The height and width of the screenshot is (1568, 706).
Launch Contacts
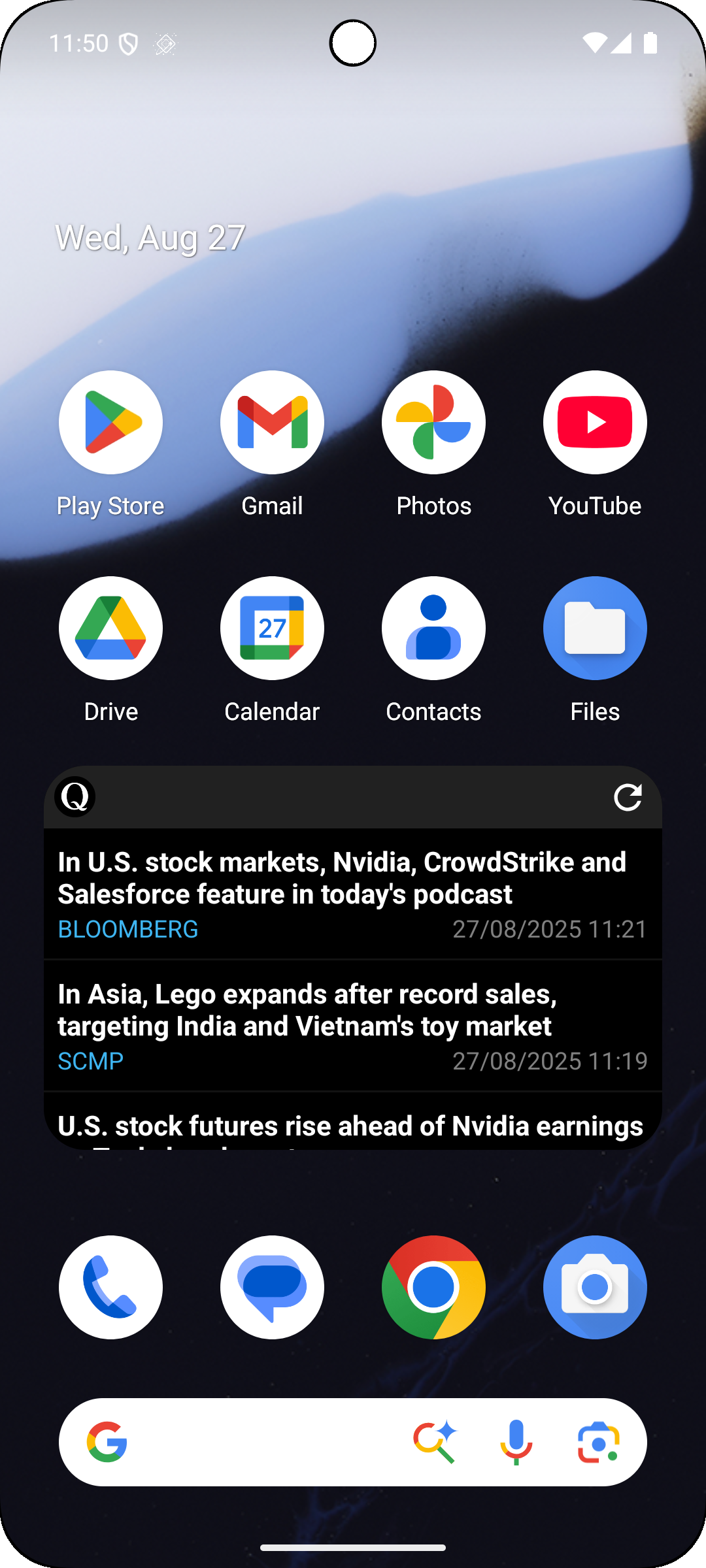(x=433, y=629)
